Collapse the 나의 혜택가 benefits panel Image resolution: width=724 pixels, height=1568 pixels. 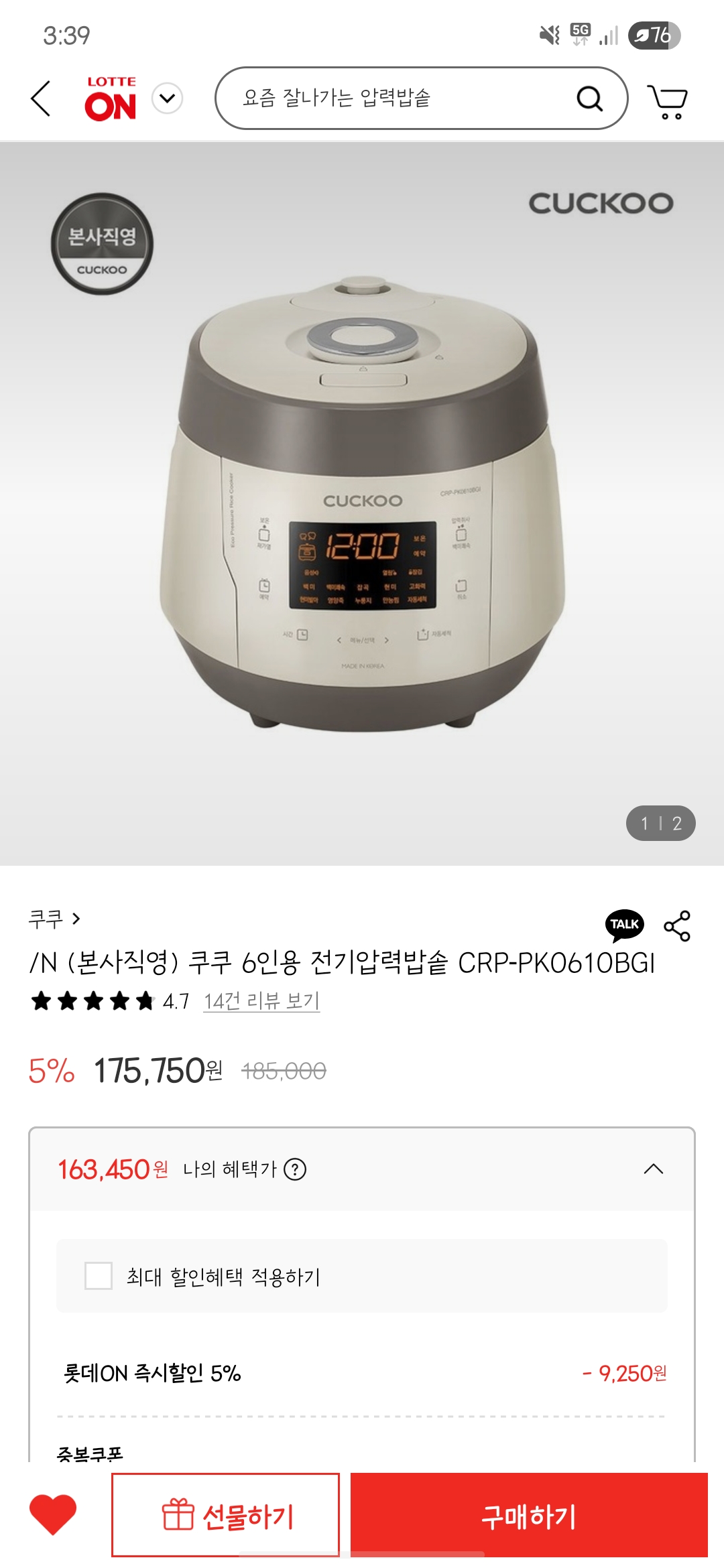[x=653, y=1169]
